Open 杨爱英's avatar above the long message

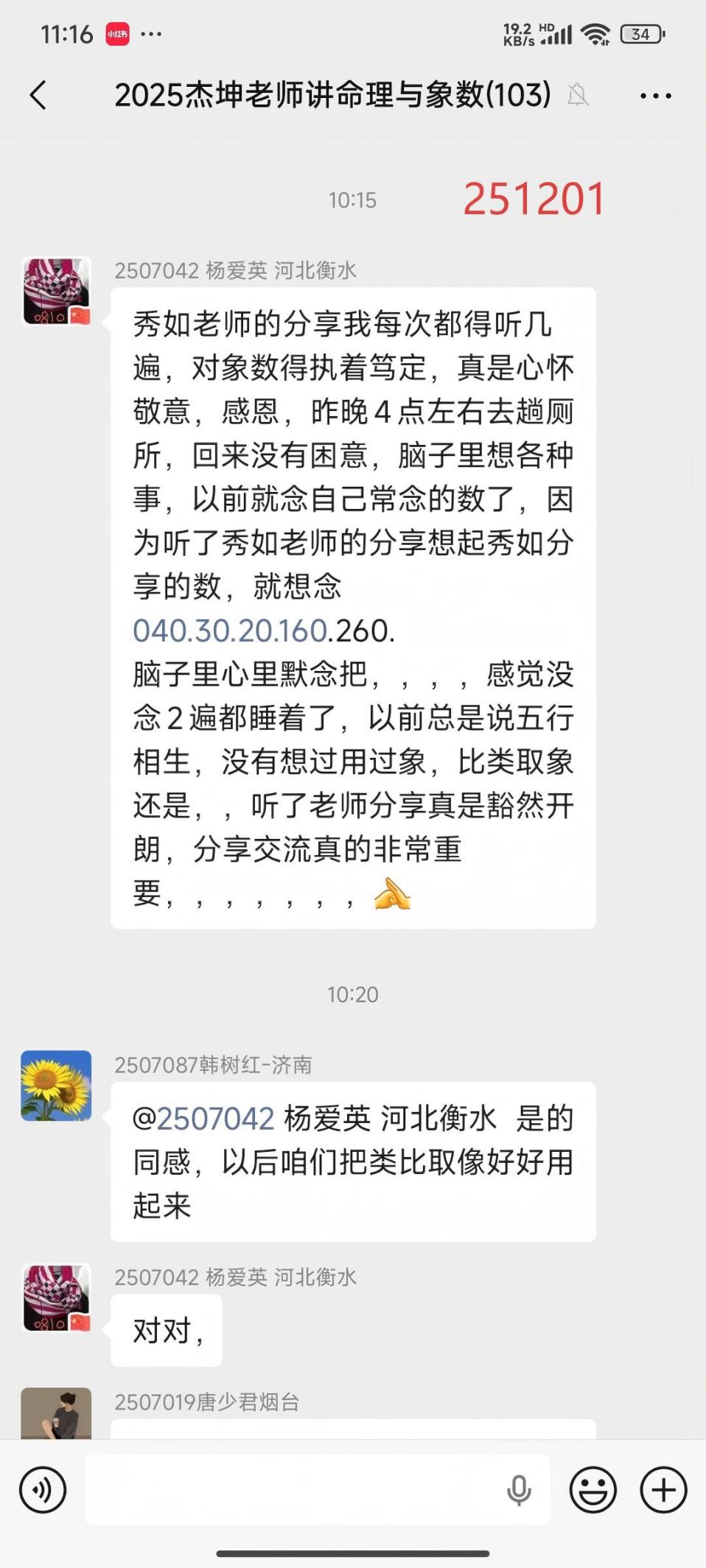(56, 291)
